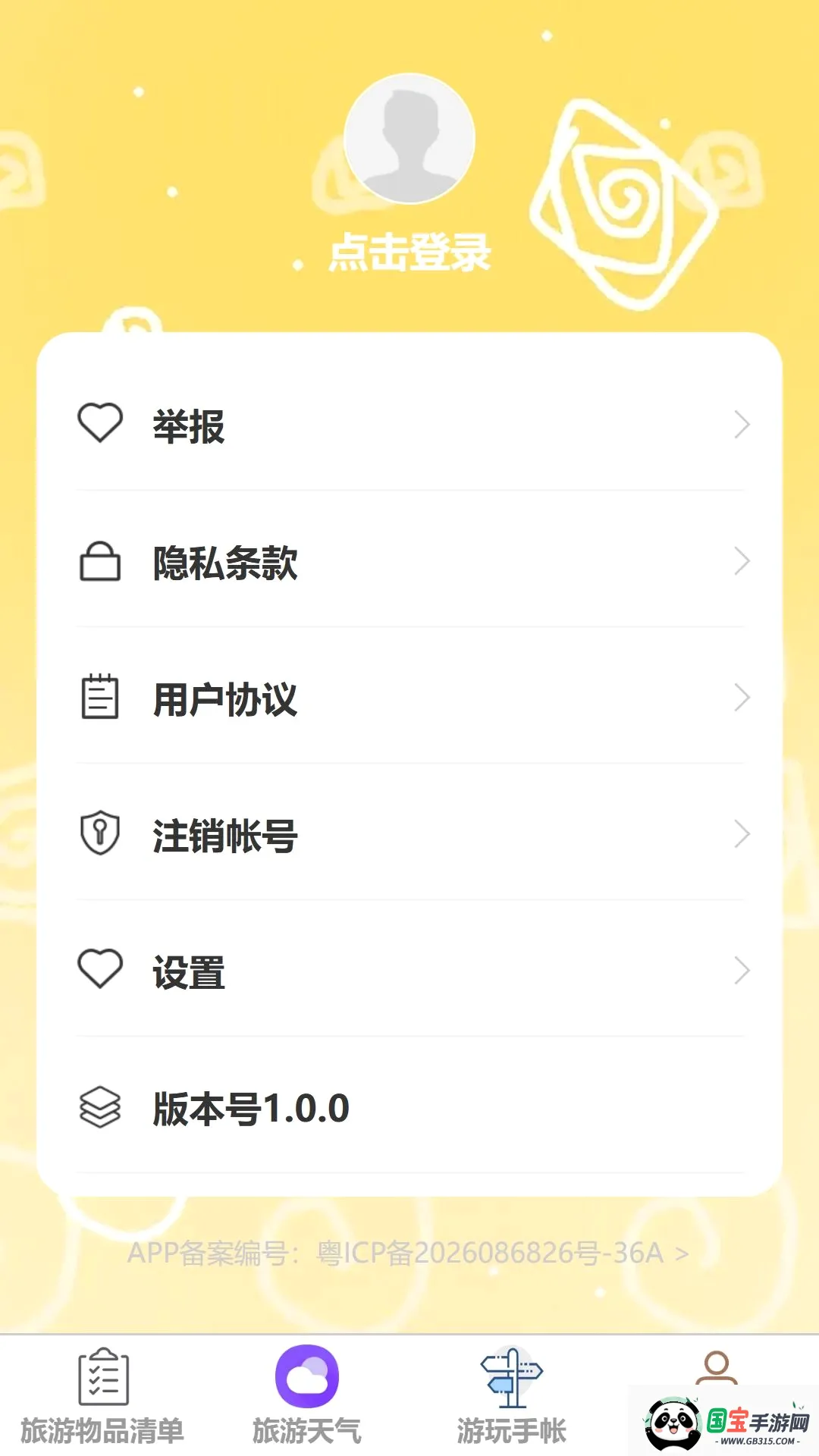Open the APP备案编号 ICP filing link

[x=409, y=1253]
